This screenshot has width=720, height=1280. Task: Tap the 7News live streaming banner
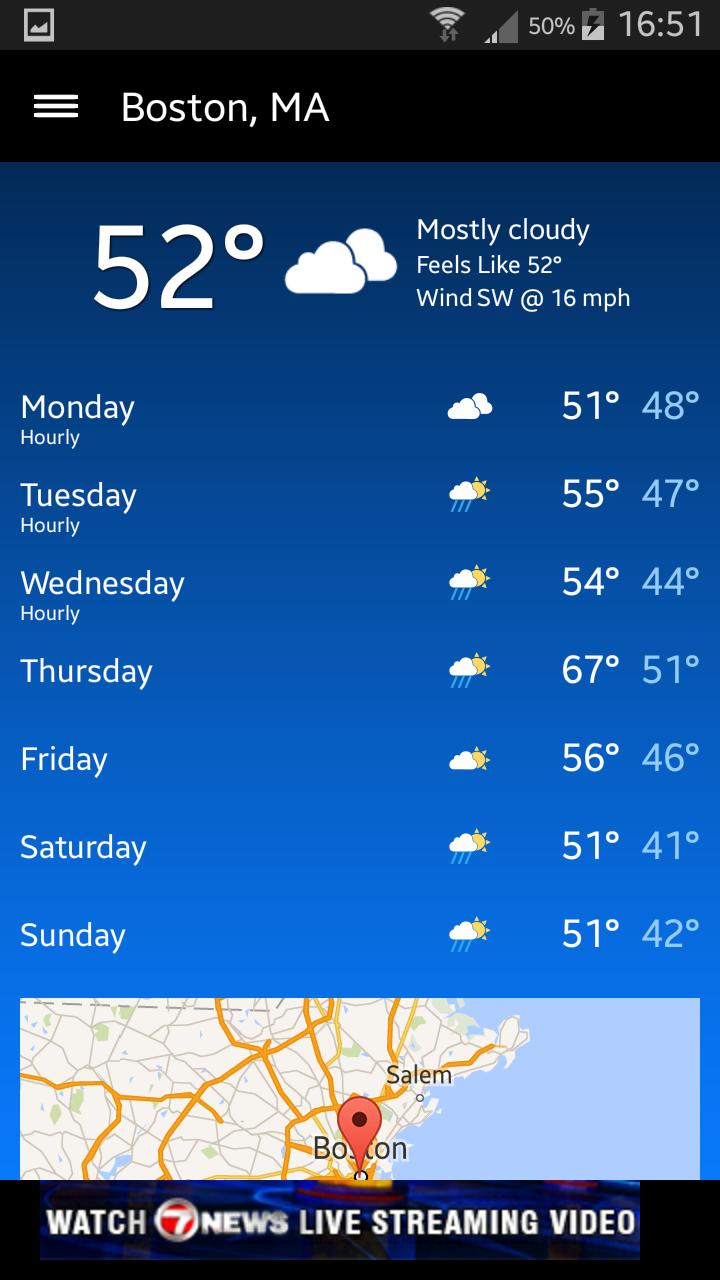tap(340, 1221)
